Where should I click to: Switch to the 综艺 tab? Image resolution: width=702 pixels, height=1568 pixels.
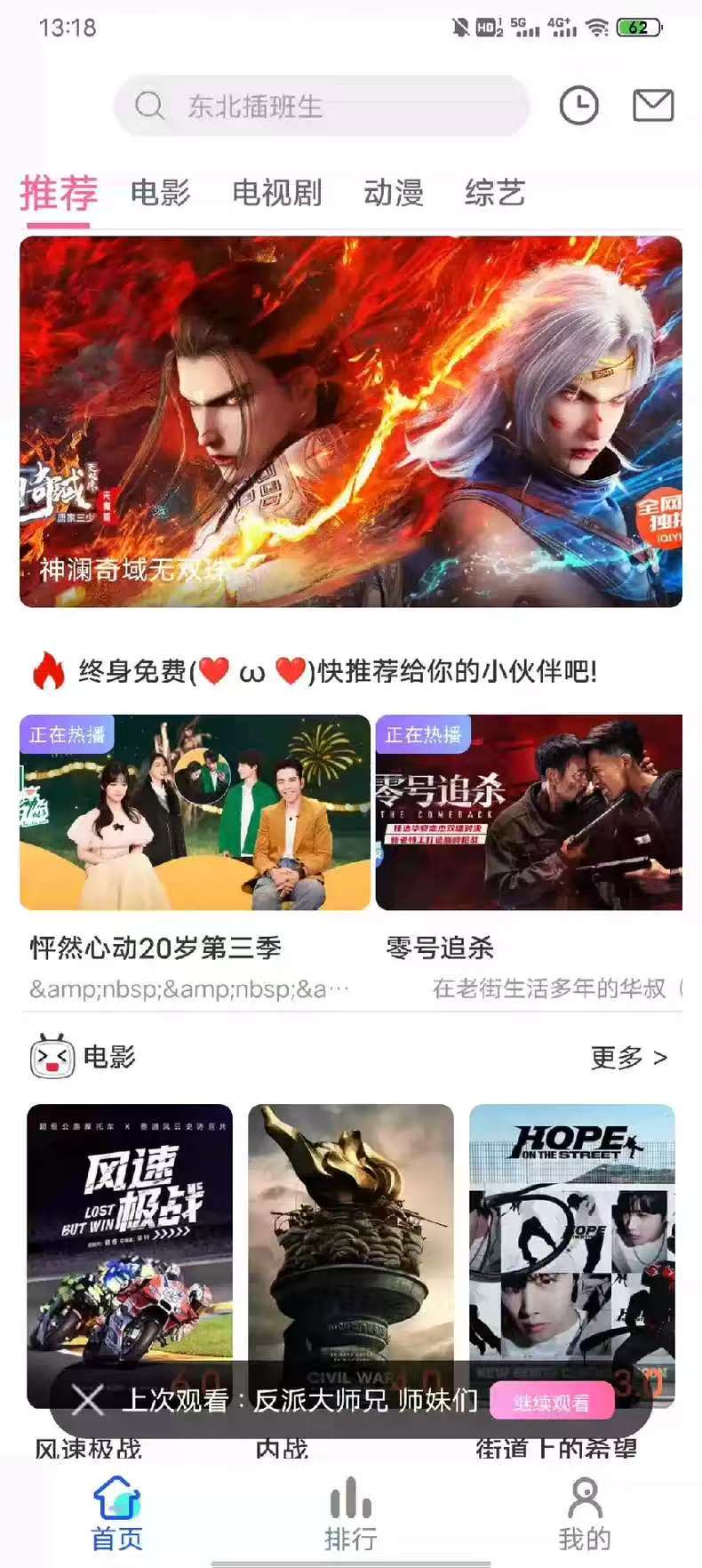(494, 193)
